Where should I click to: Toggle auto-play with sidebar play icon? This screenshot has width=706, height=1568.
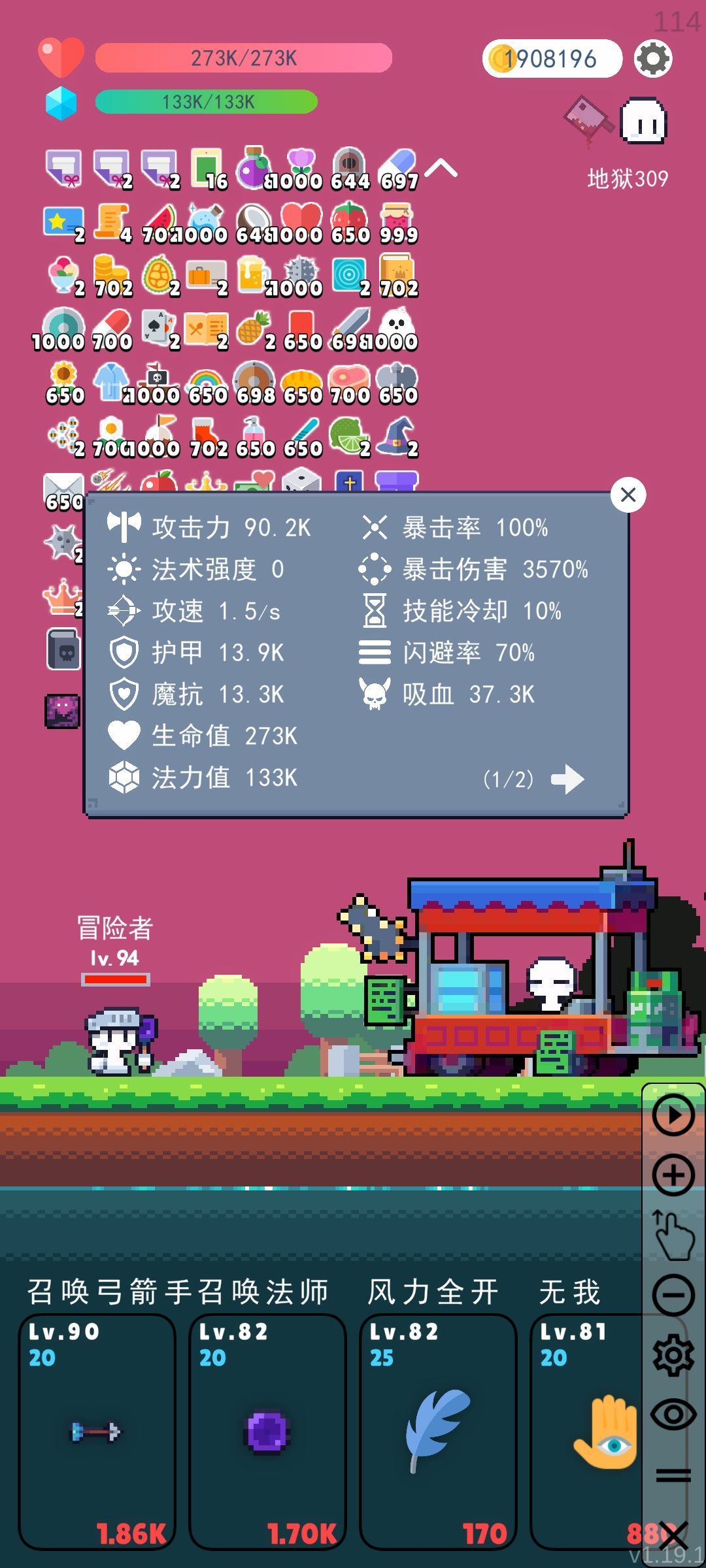[675, 1114]
